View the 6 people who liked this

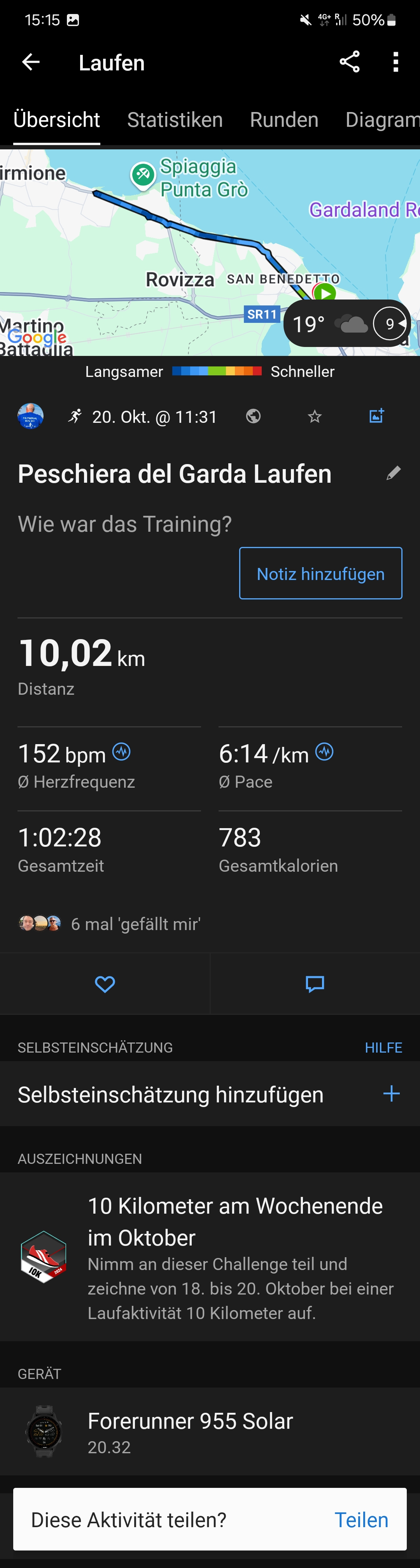click(110, 924)
